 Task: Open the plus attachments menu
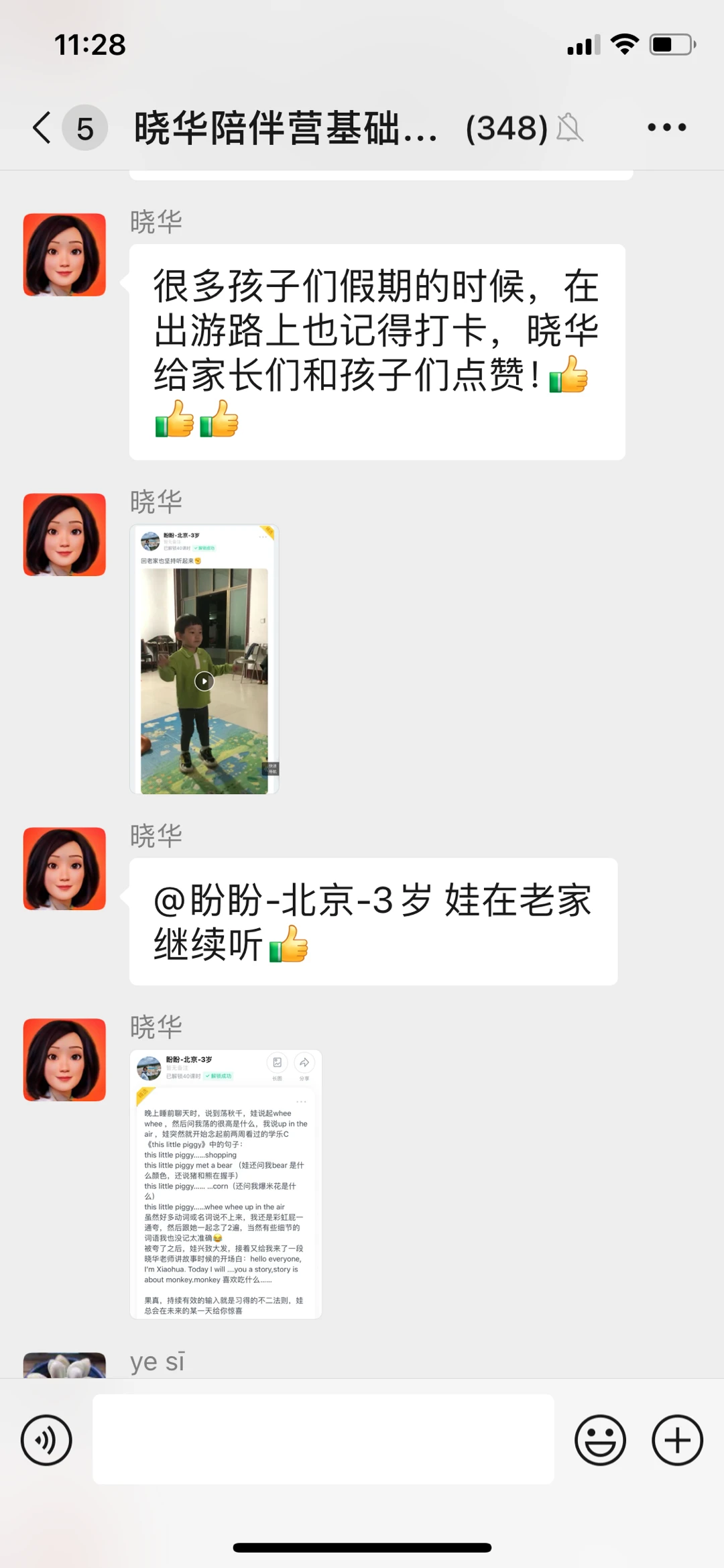(x=677, y=1440)
